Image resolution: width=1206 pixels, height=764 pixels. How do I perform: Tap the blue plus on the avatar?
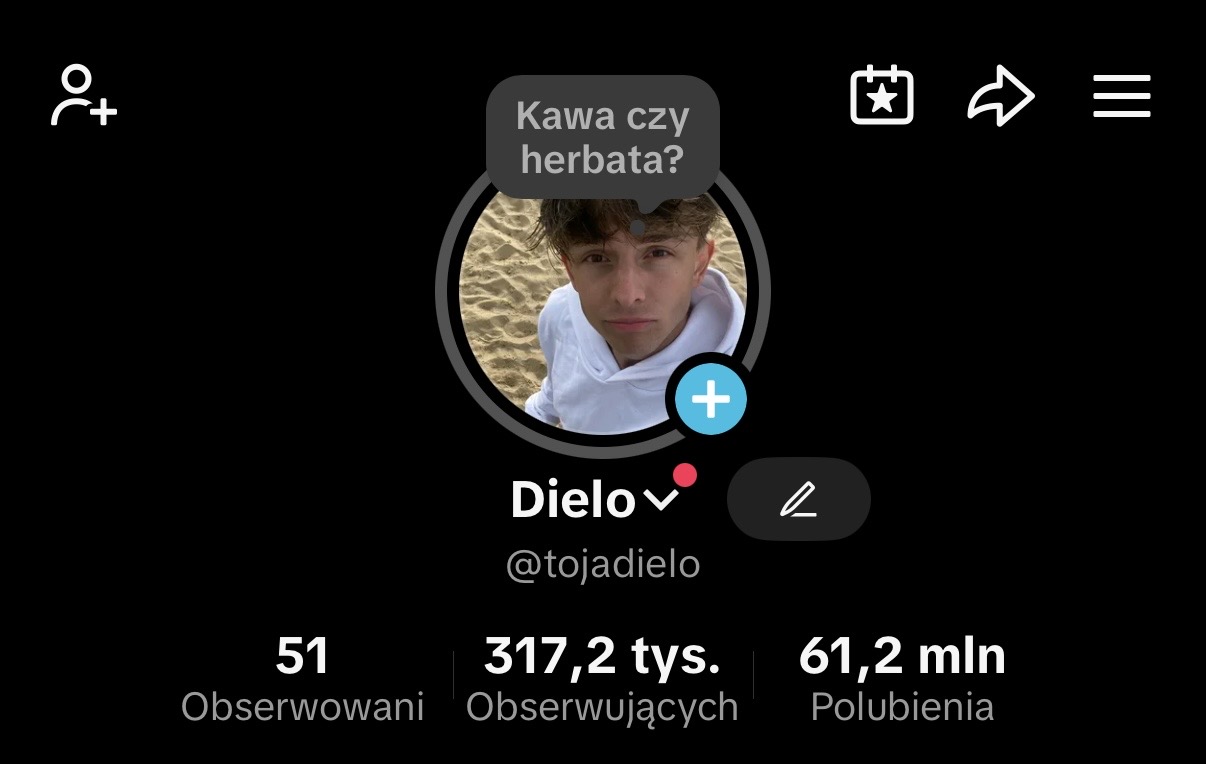pyautogui.click(x=710, y=400)
